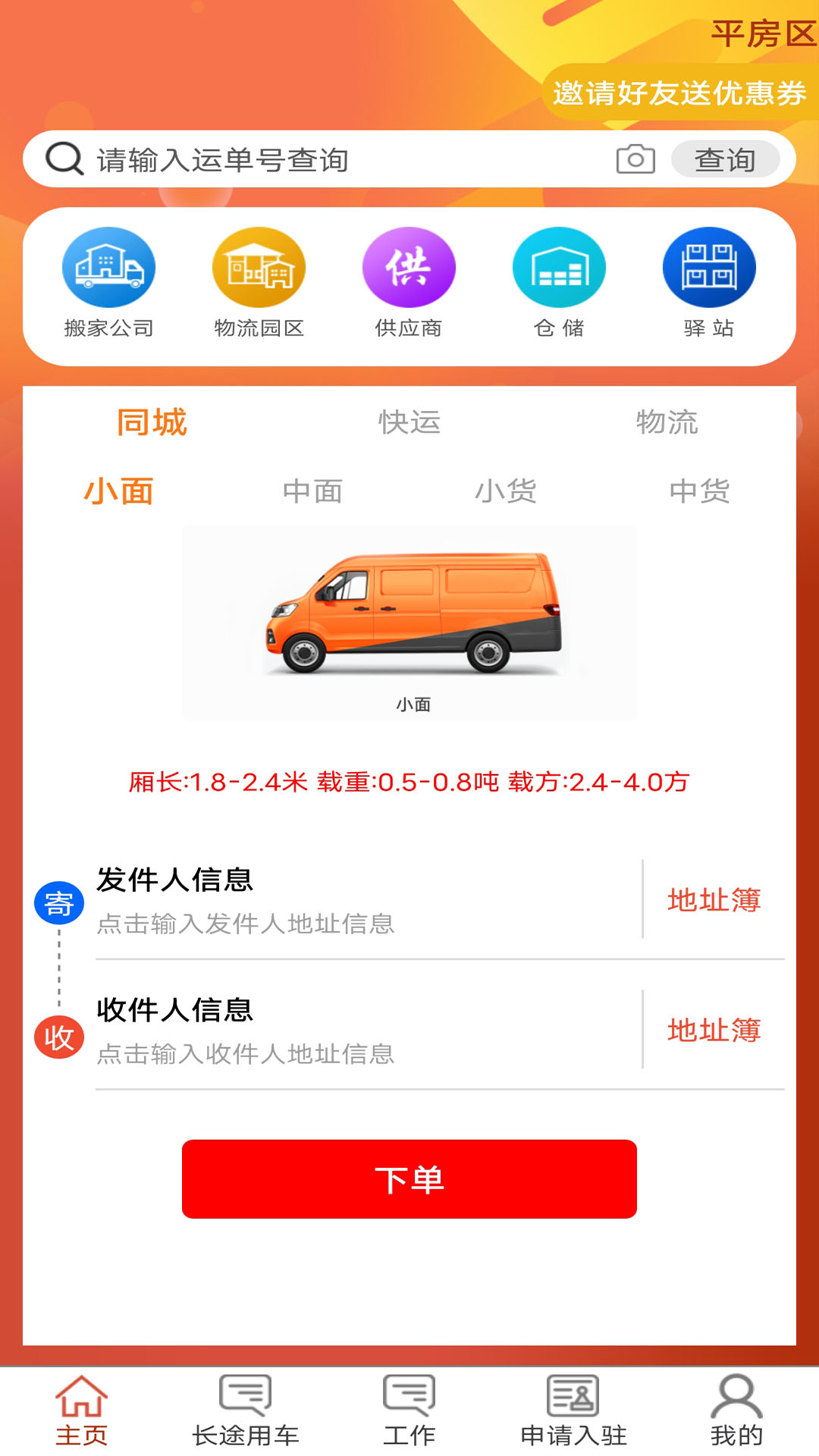Open 搬家公司 category

[108, 282]
